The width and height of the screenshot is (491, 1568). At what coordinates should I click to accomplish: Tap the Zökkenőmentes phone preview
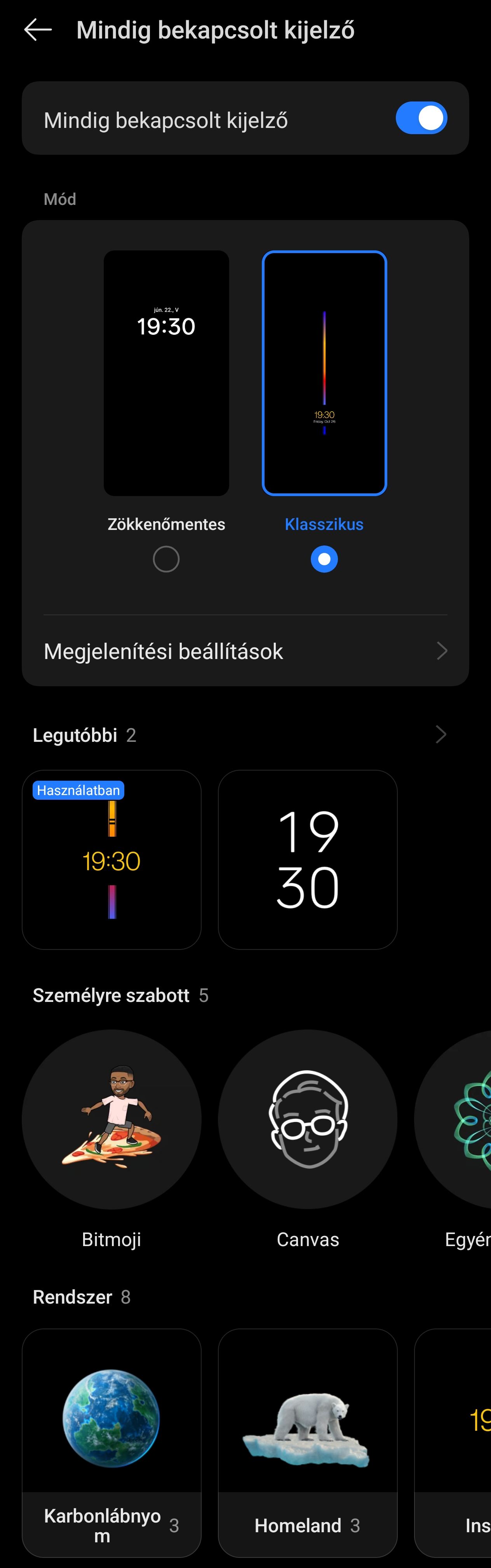[166, 372]
